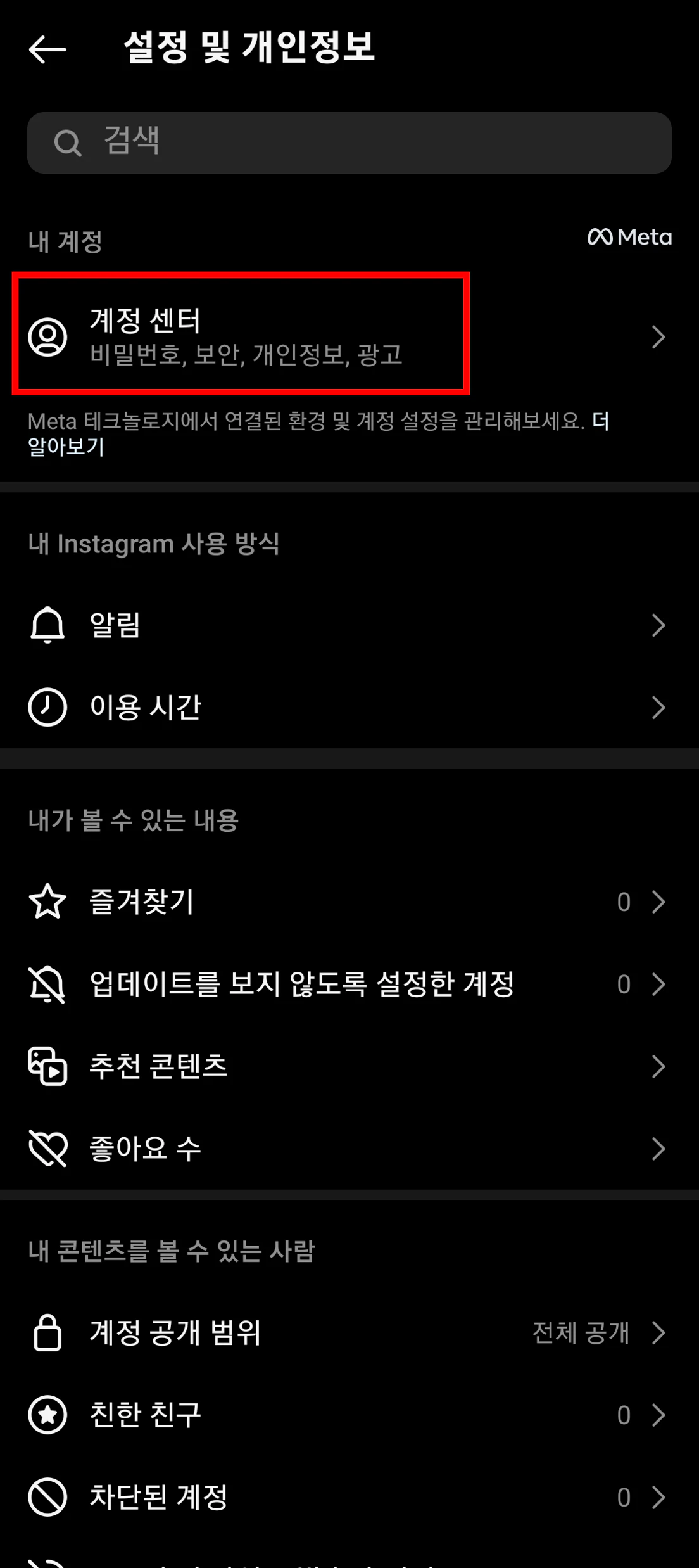
Task: Click the 차단된 계정 blocked-circle icon
Action: (47, 1496)
